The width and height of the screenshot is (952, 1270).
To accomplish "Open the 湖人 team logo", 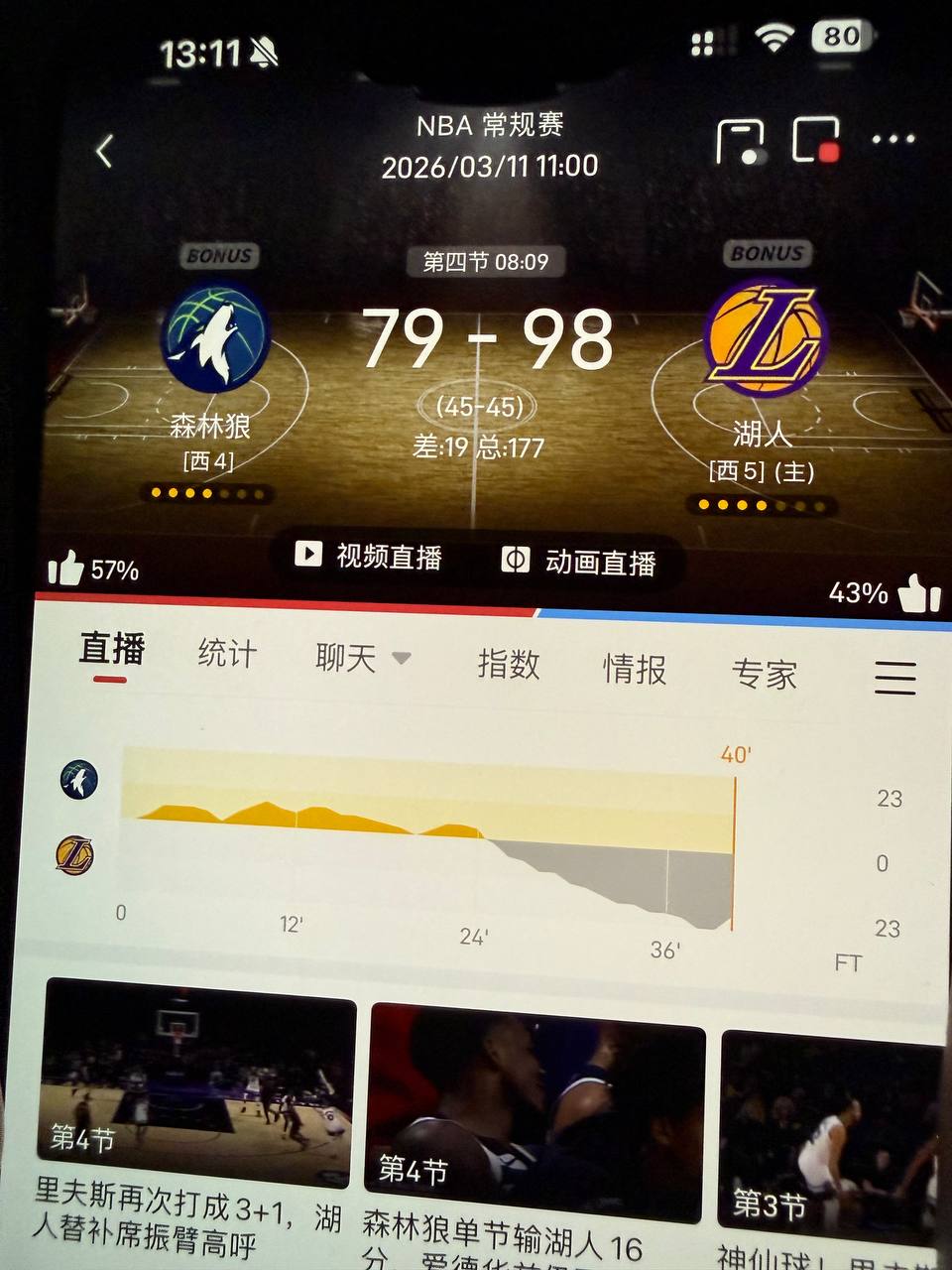I will tap(764, 337).
